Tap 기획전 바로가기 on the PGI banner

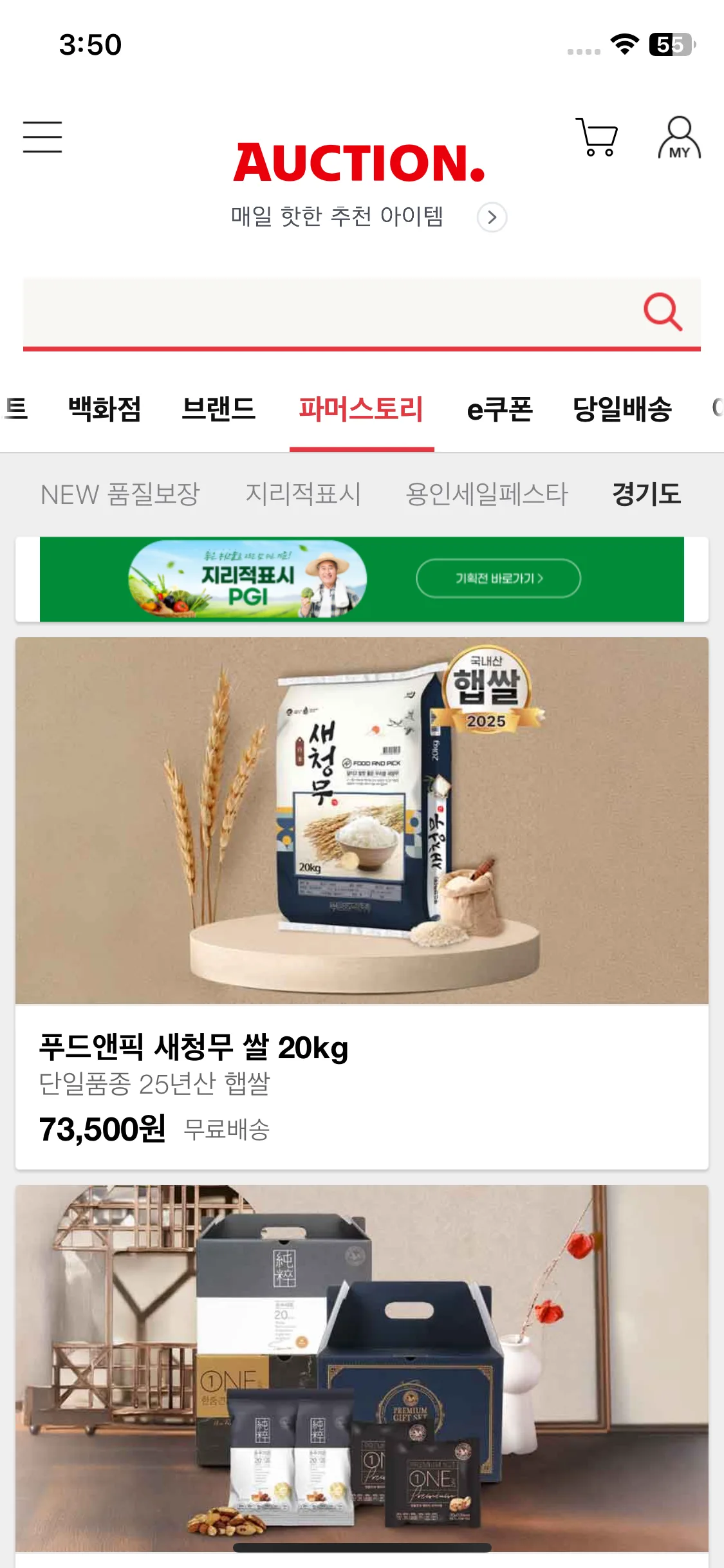498,578
